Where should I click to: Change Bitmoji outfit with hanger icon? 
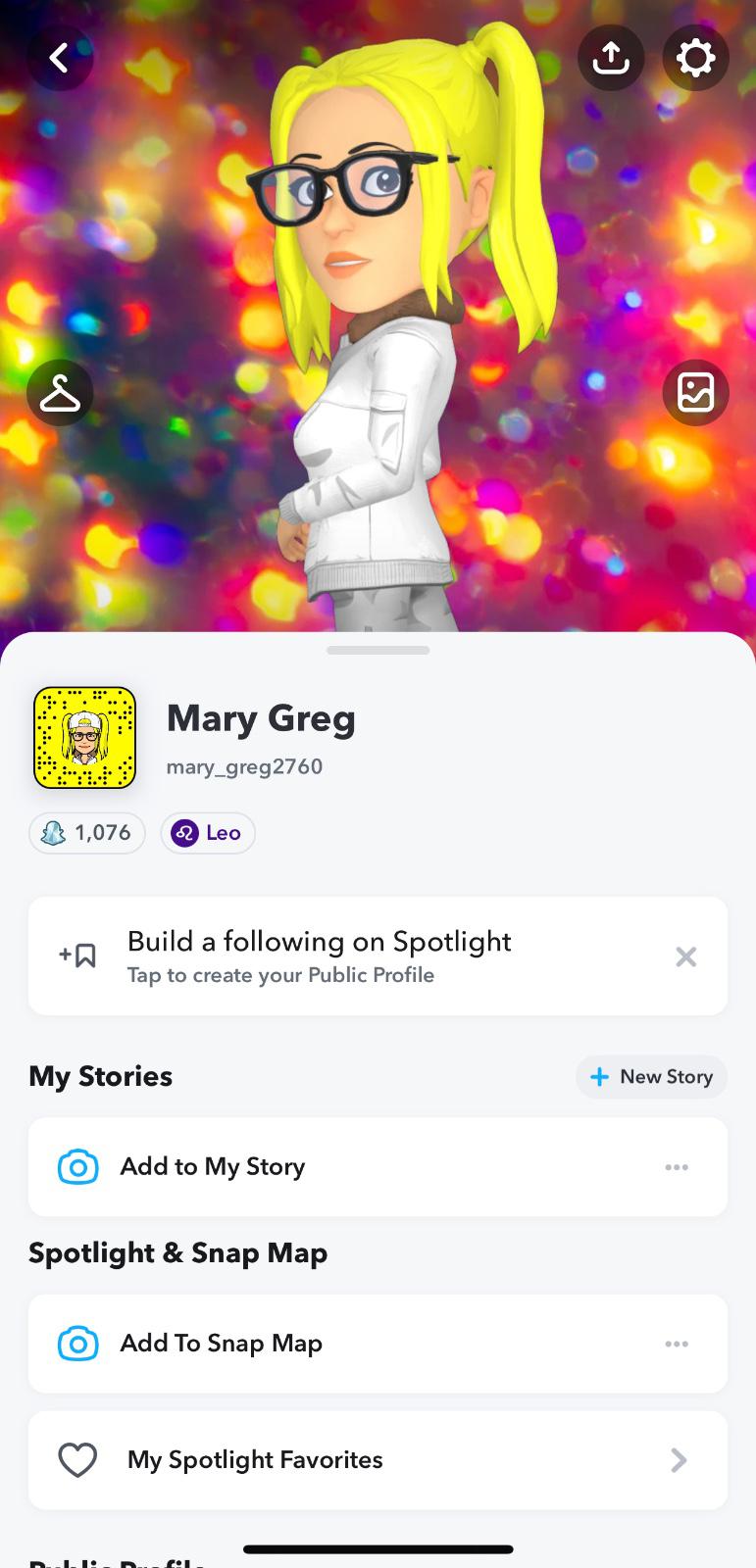(x=60, y=394)
